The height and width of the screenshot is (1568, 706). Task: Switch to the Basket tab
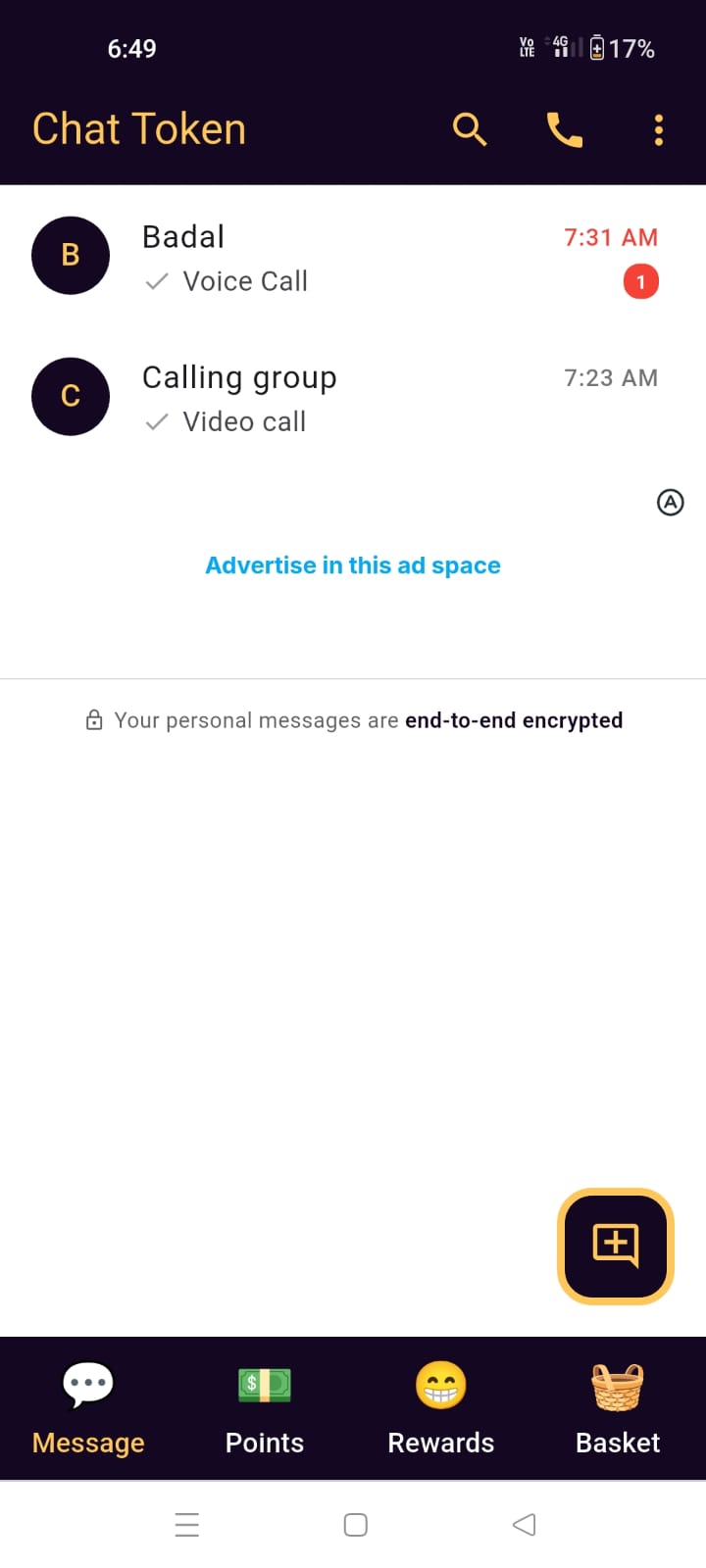coord(618,1408)
